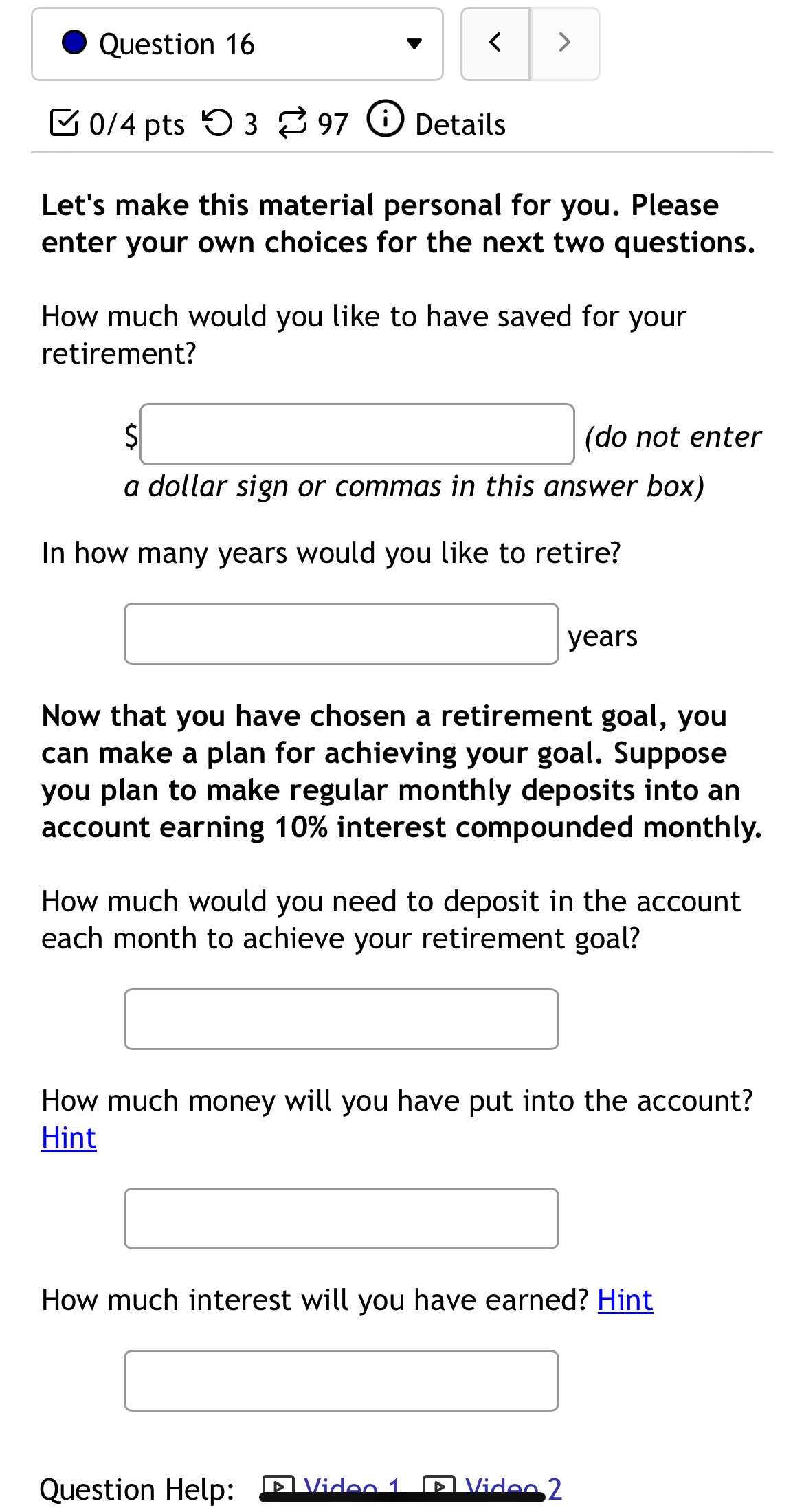Click the interest earned answer box
This screenshot has height=1512, width=804.
click(x=342, y=1381)
